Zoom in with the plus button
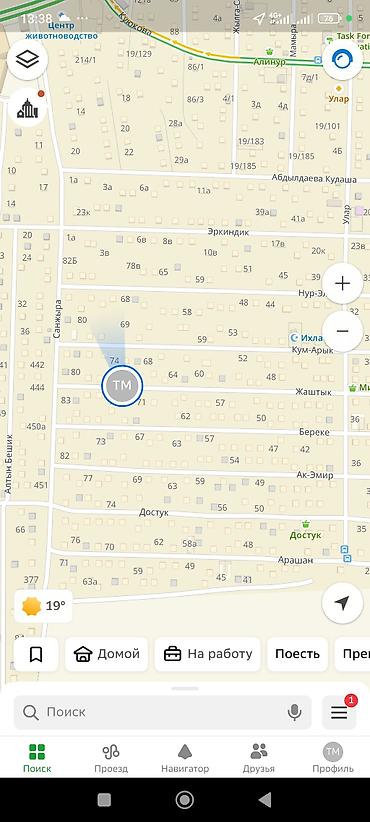 tap(343, 284)
